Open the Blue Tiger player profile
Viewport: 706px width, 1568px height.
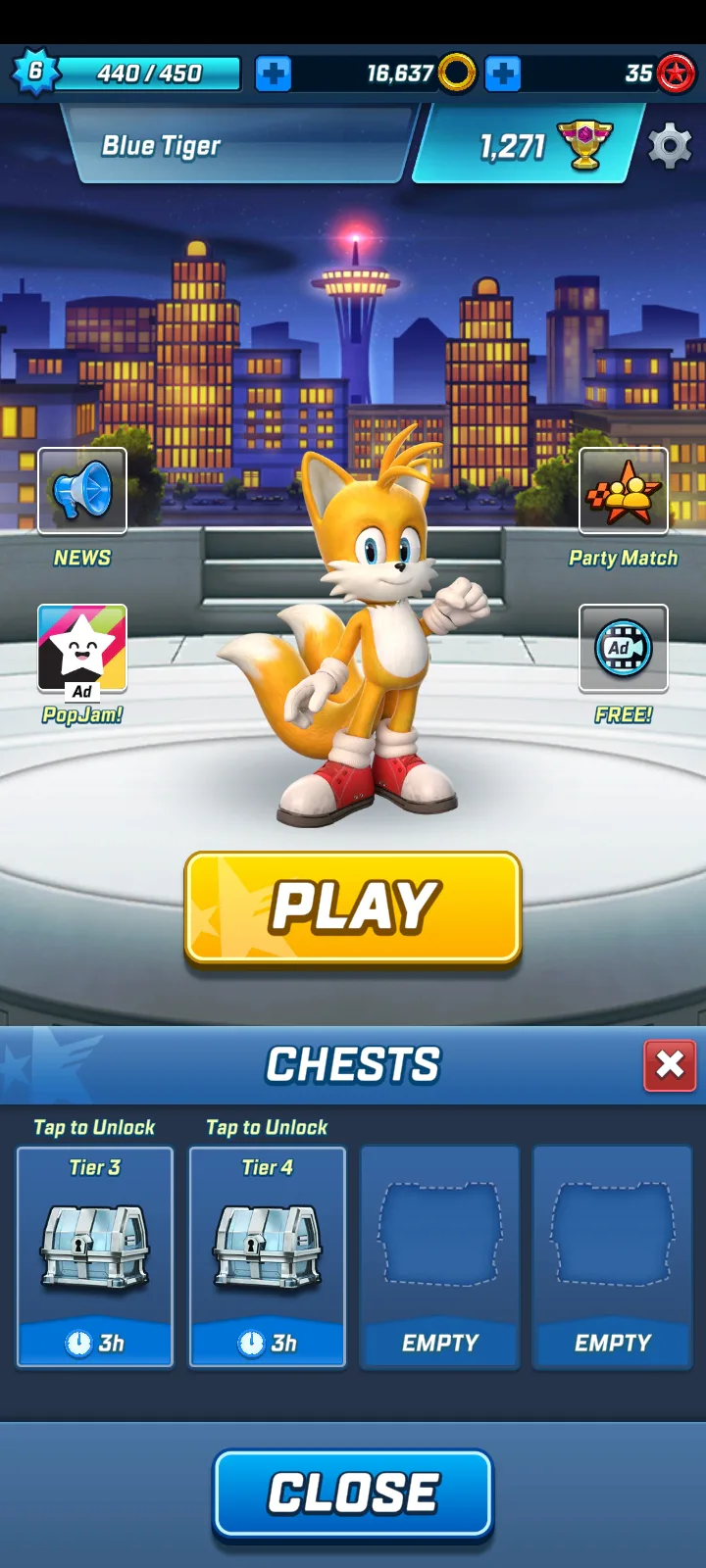(x=235, y=146)
